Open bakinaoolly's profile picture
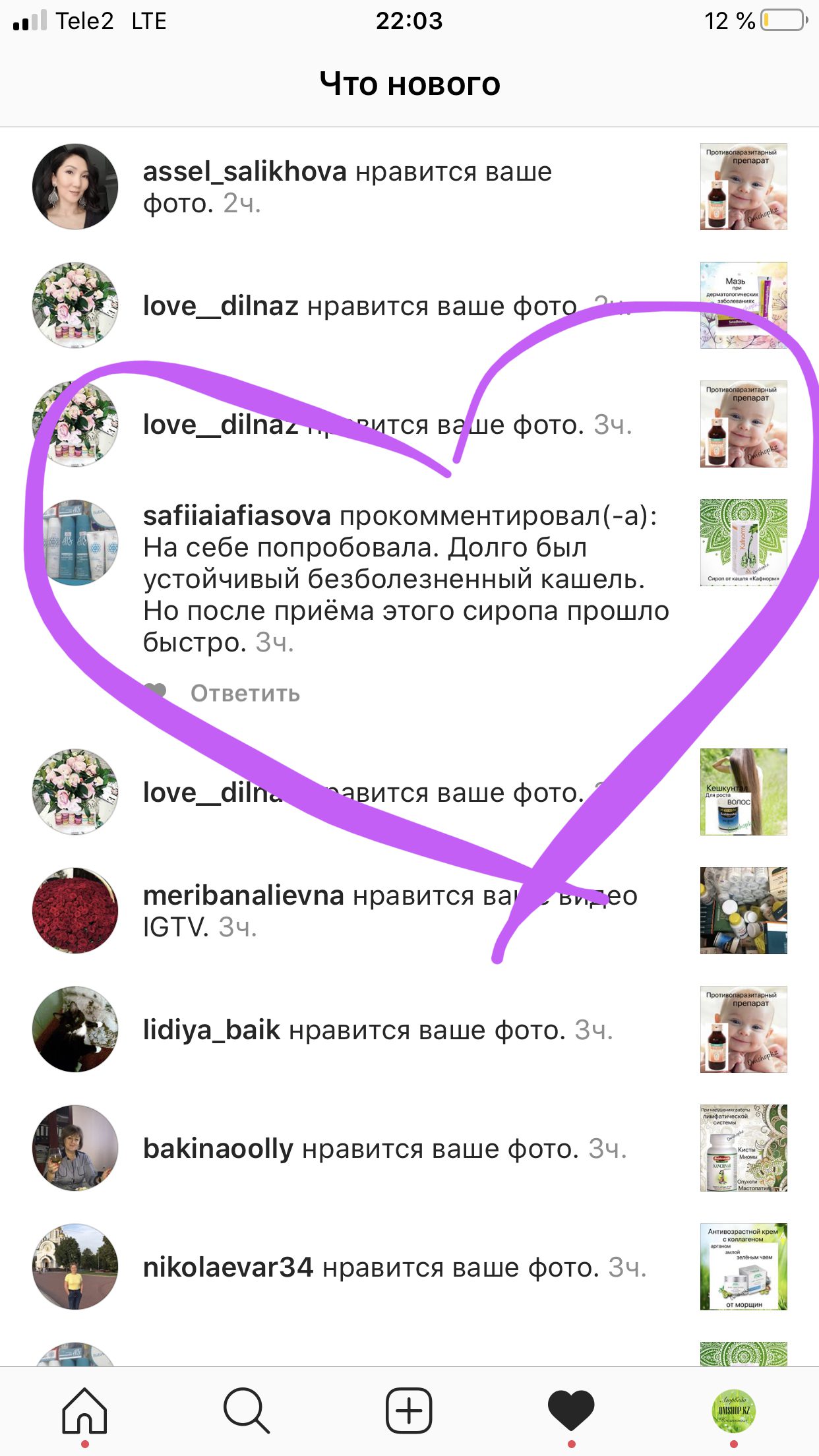 (x=75, y=1148)
